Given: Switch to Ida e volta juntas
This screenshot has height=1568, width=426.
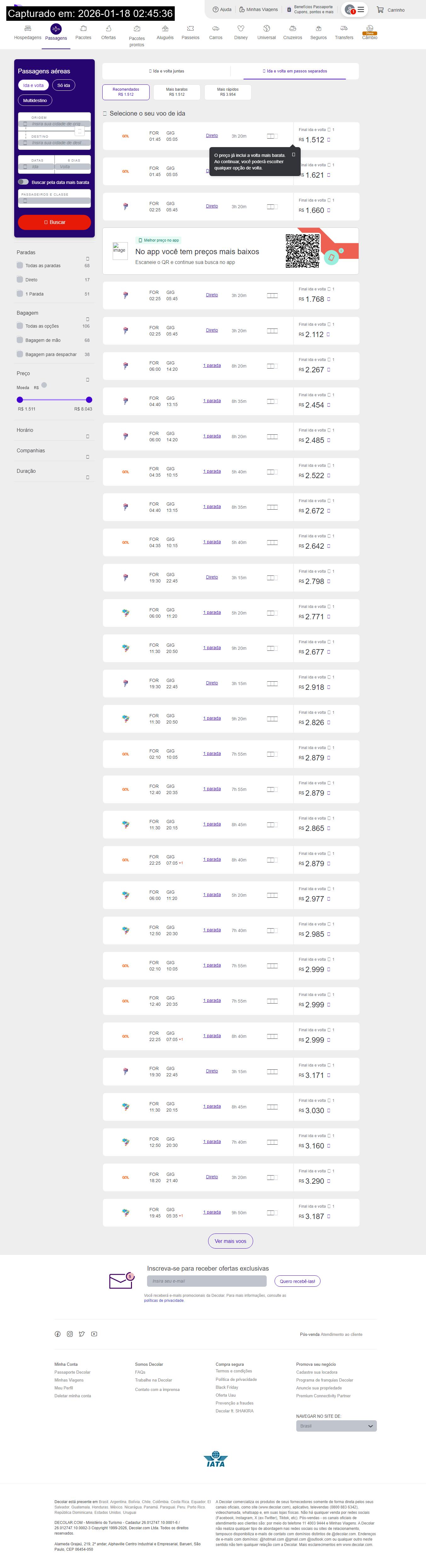Looking at the screenshot, I should click(x=167, y=71).
